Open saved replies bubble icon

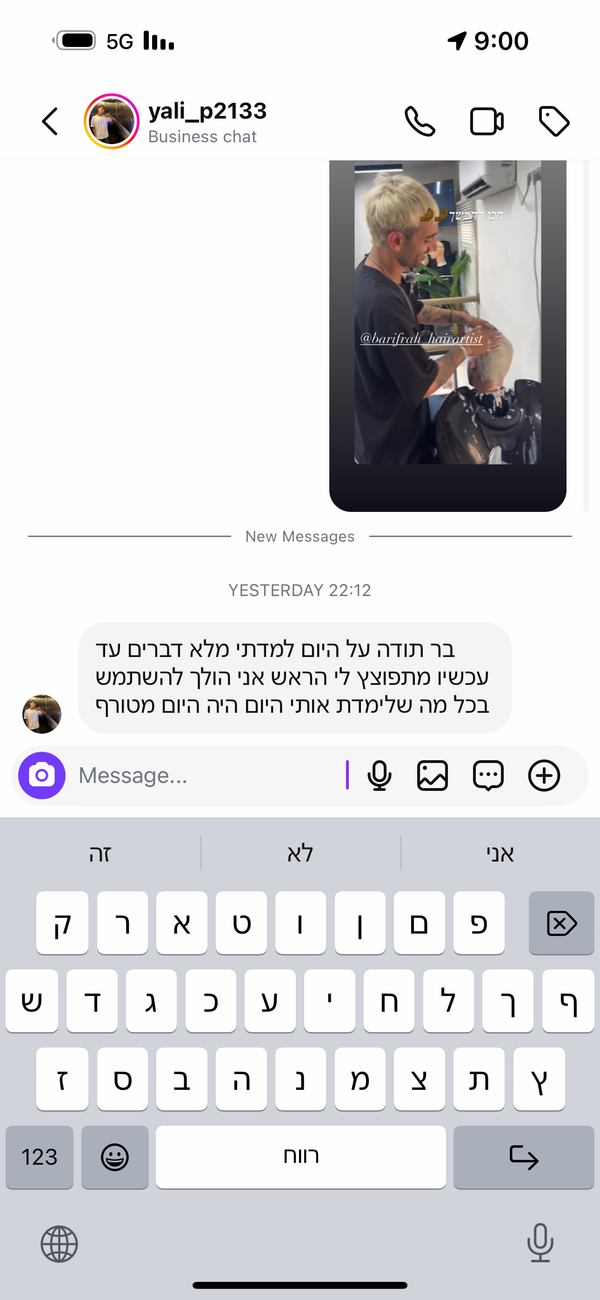click(488, 775)
